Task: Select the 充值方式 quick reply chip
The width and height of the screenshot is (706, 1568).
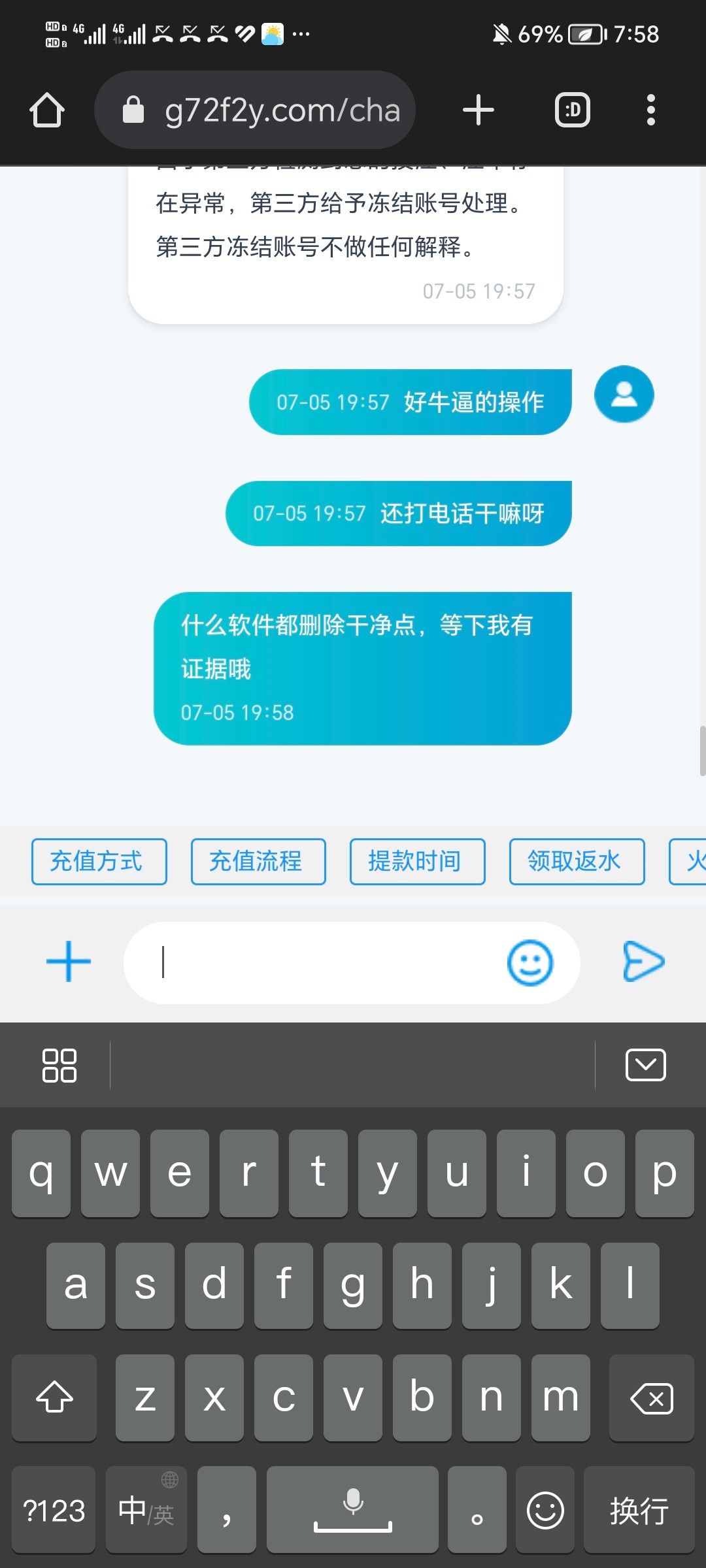Action: pyautogui.click(x=99, y=862)
